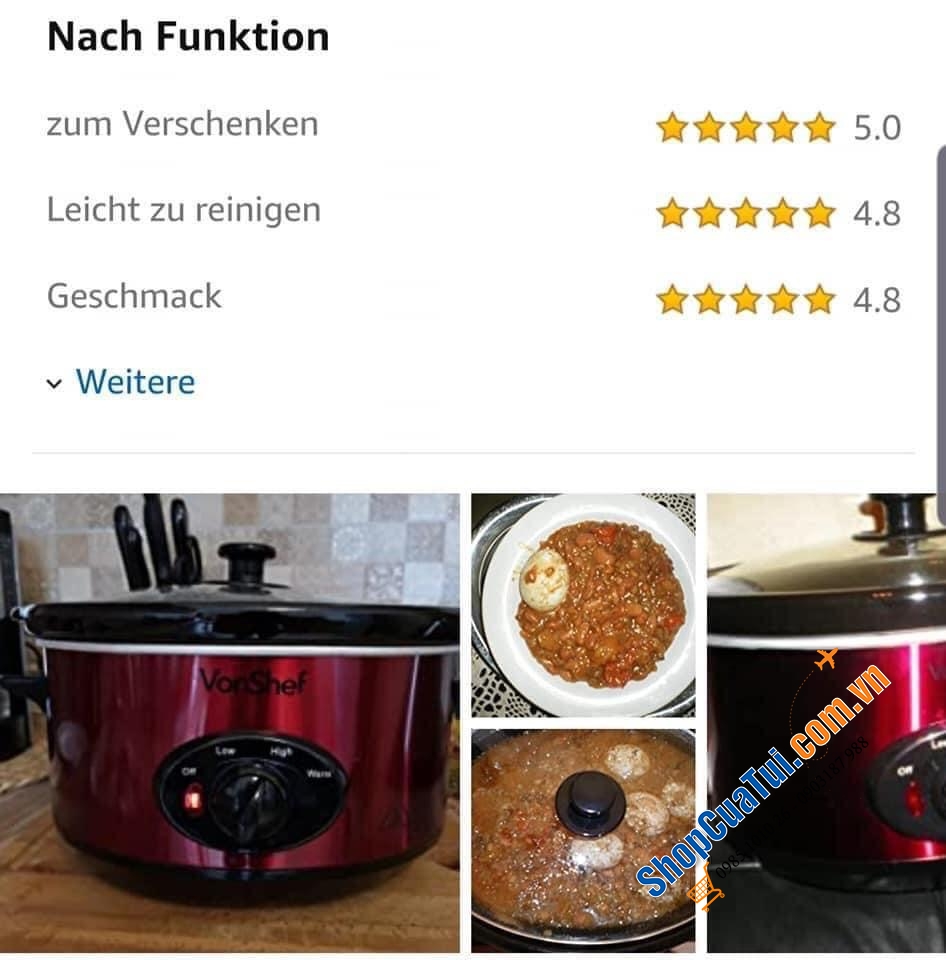Image resolution: width=946 pixels, height=960 pixels.
Task: View the customer photo with bean stew on a plate
Action: 583,605
